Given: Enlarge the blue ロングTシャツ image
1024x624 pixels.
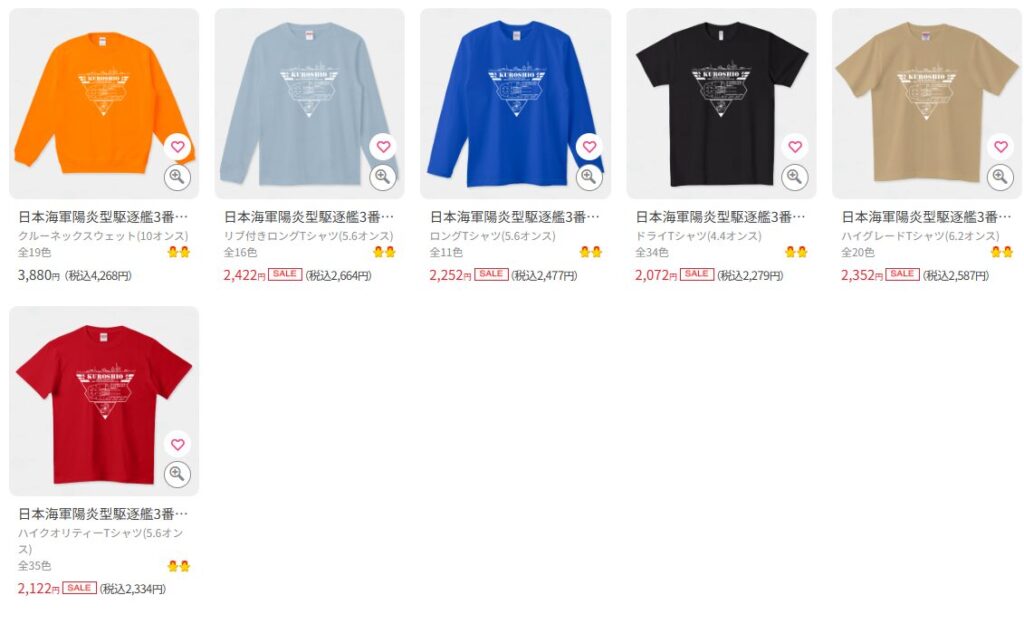Looking at the screenshot, I should [589, 178].
